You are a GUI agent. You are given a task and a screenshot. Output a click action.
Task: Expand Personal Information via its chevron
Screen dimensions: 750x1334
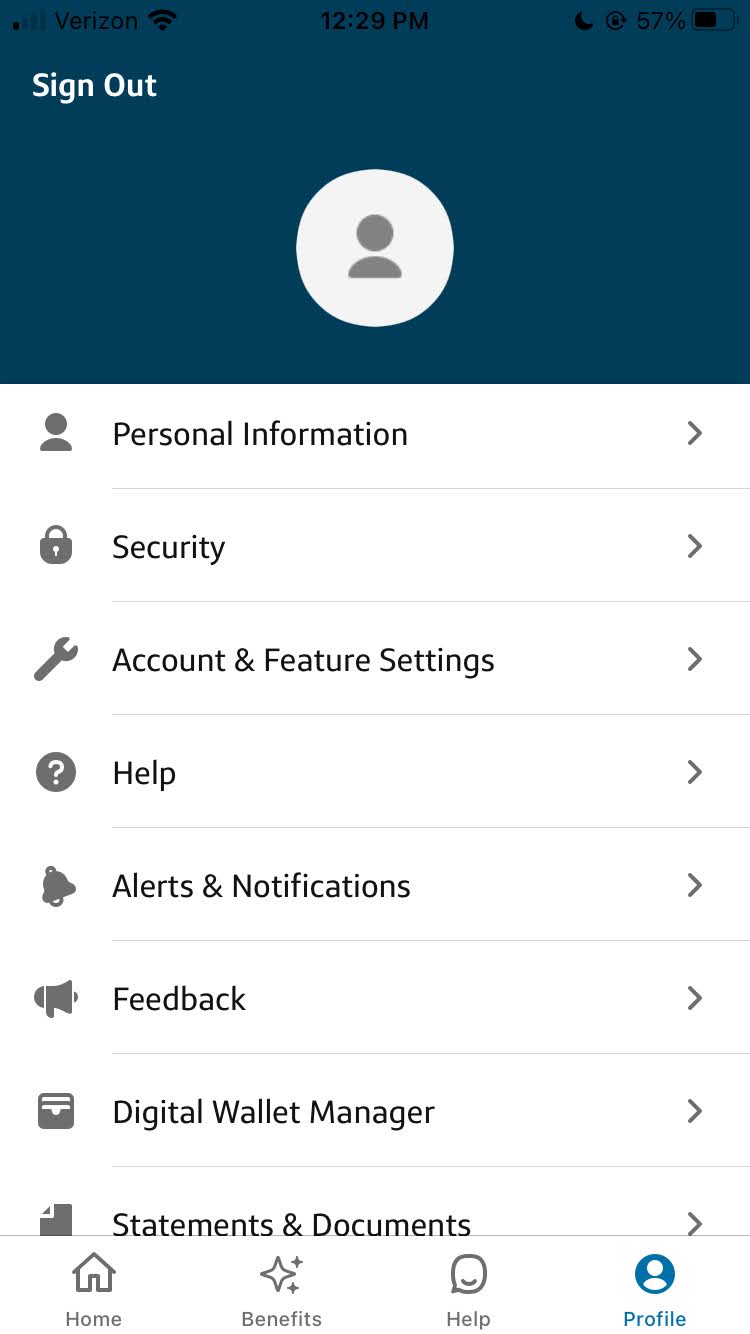click(694, 433)
